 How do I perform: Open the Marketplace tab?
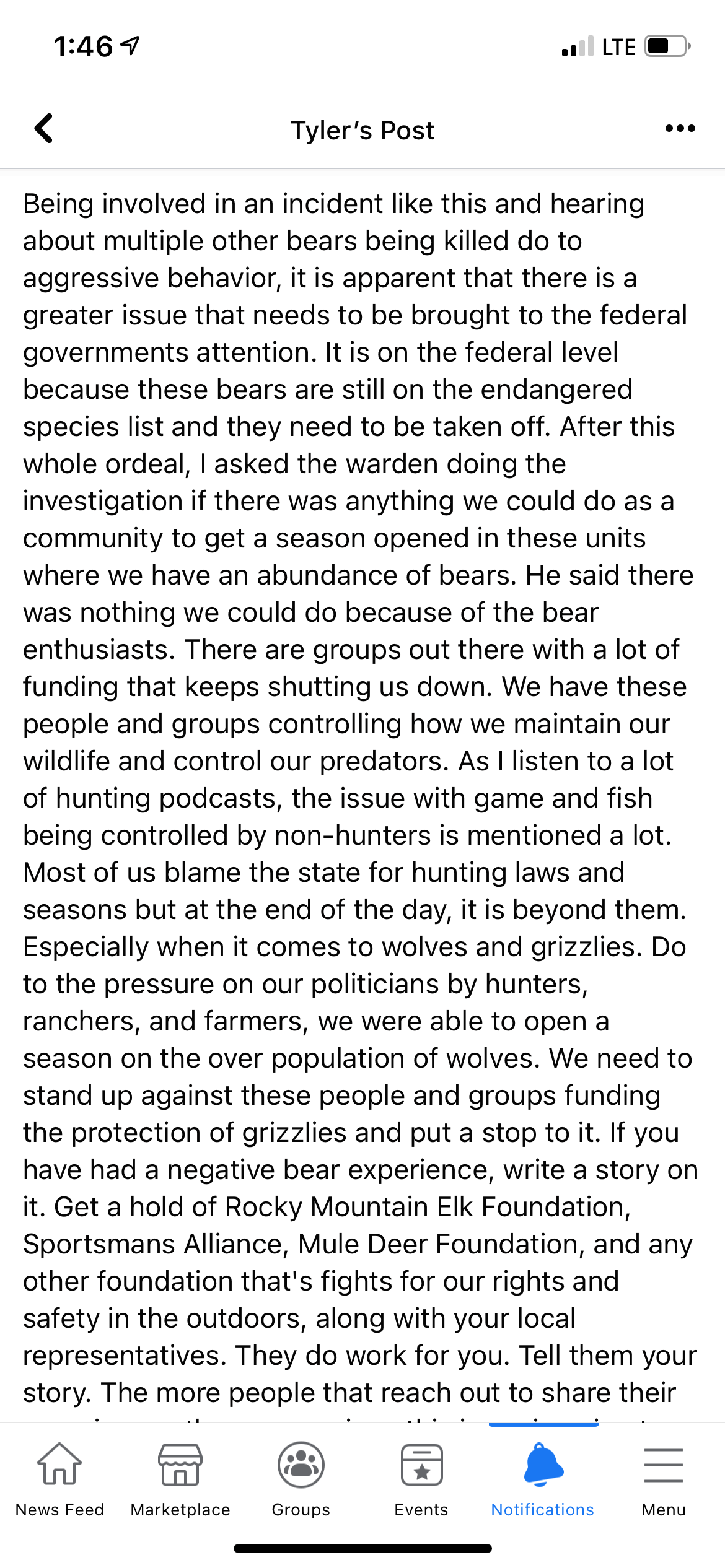[x=180, y=1479]
